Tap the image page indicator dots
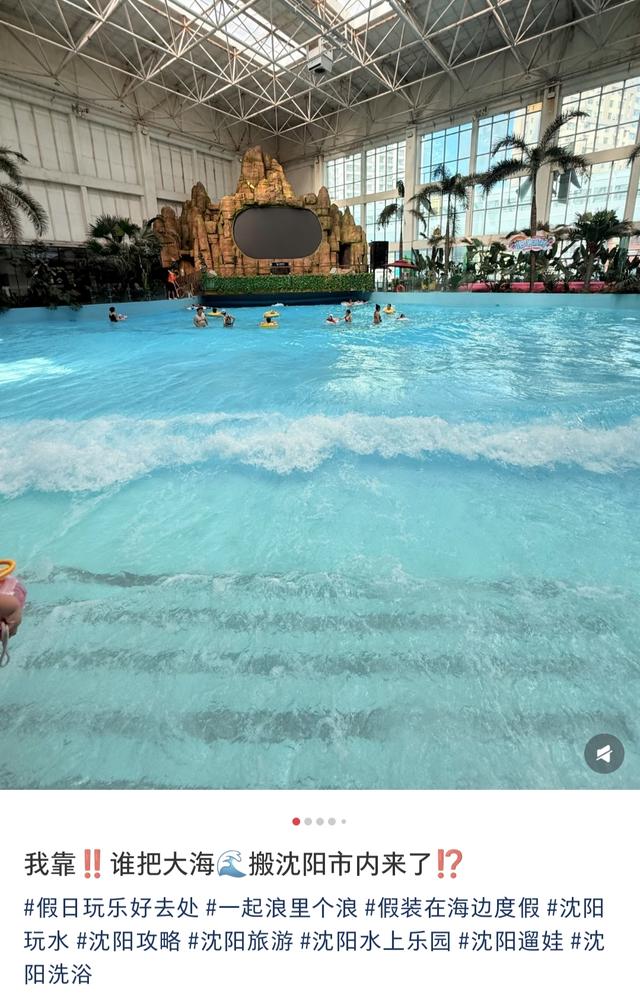This screenshot has width=640, height=1007. [319, 821]
